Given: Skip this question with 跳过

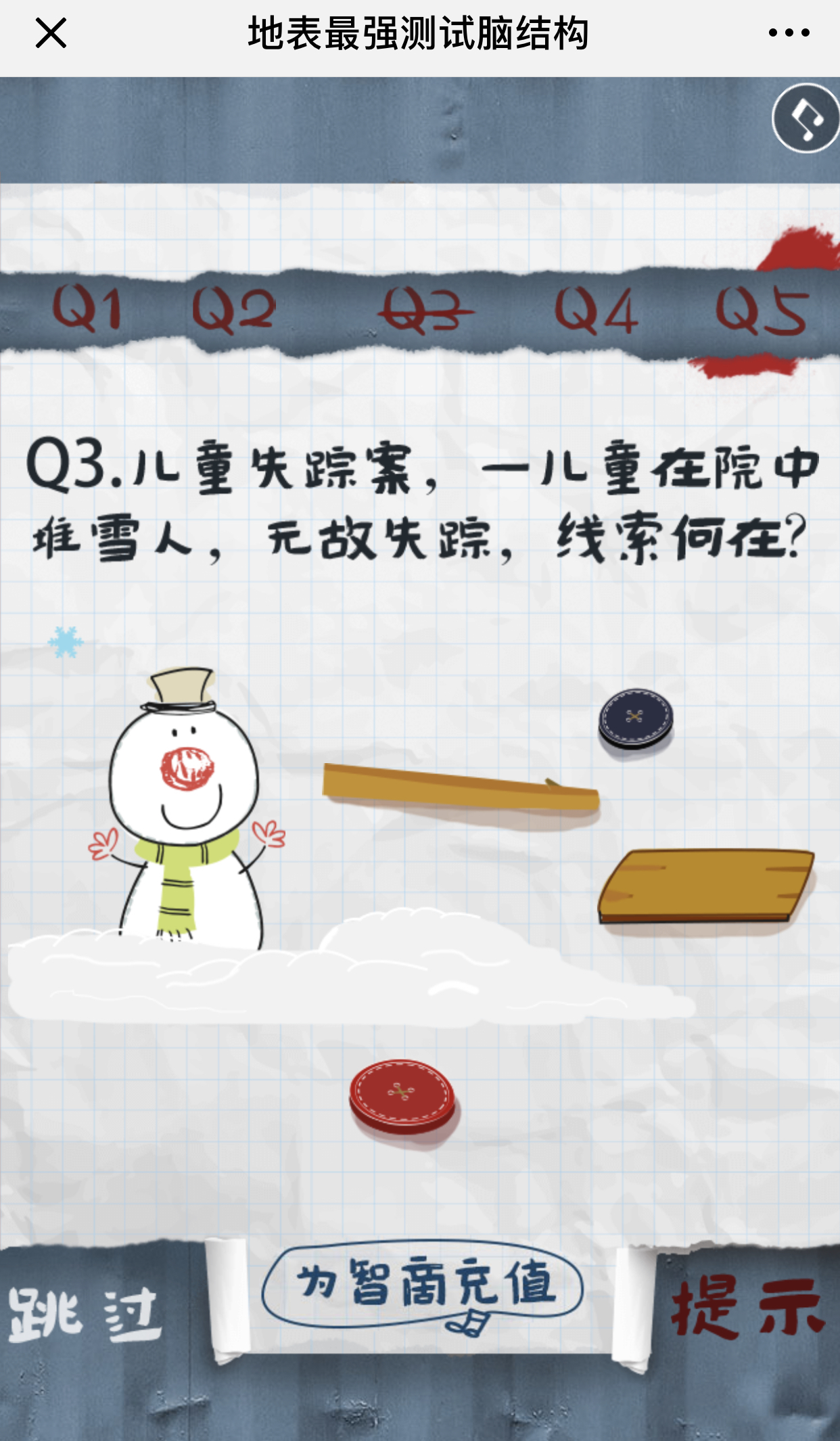Looking at the screenshot, I should tap(85, 1315).
